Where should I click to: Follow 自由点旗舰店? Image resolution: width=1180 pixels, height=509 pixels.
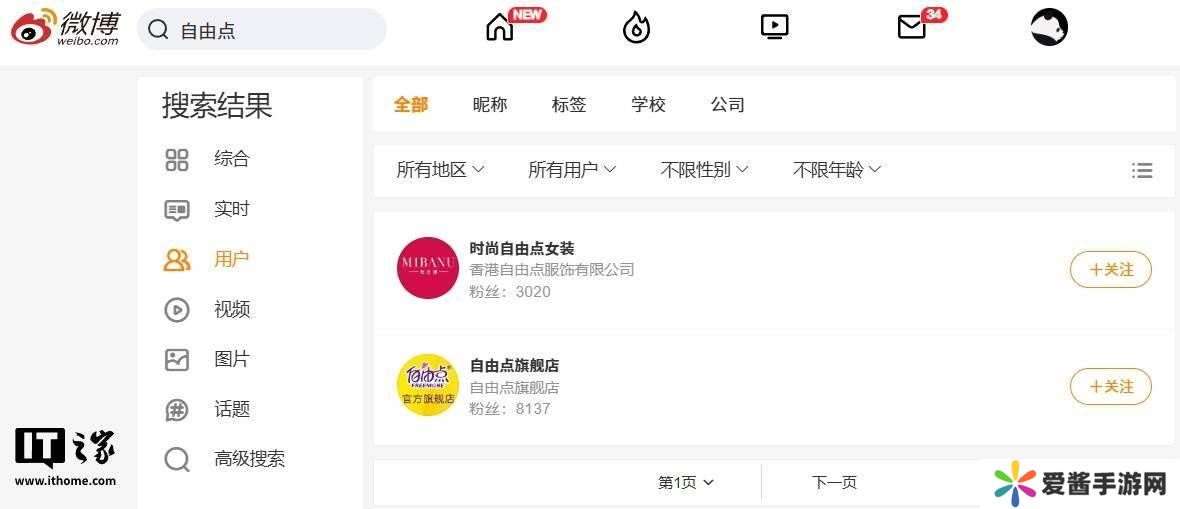(x=1110, y=387)
